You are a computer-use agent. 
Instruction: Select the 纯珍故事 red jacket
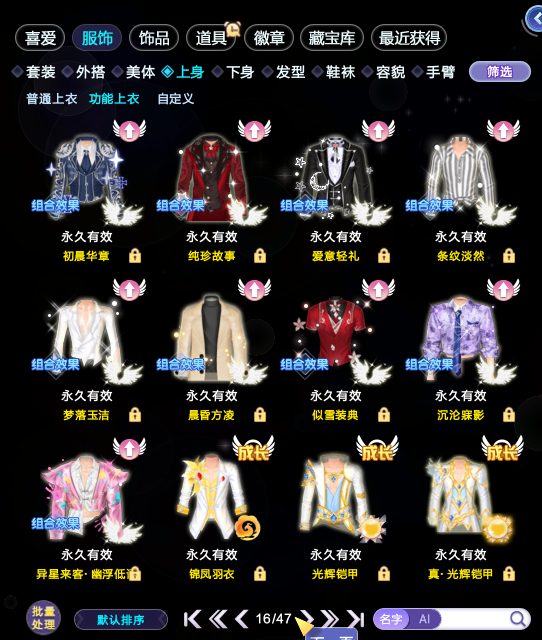point(212,180)
